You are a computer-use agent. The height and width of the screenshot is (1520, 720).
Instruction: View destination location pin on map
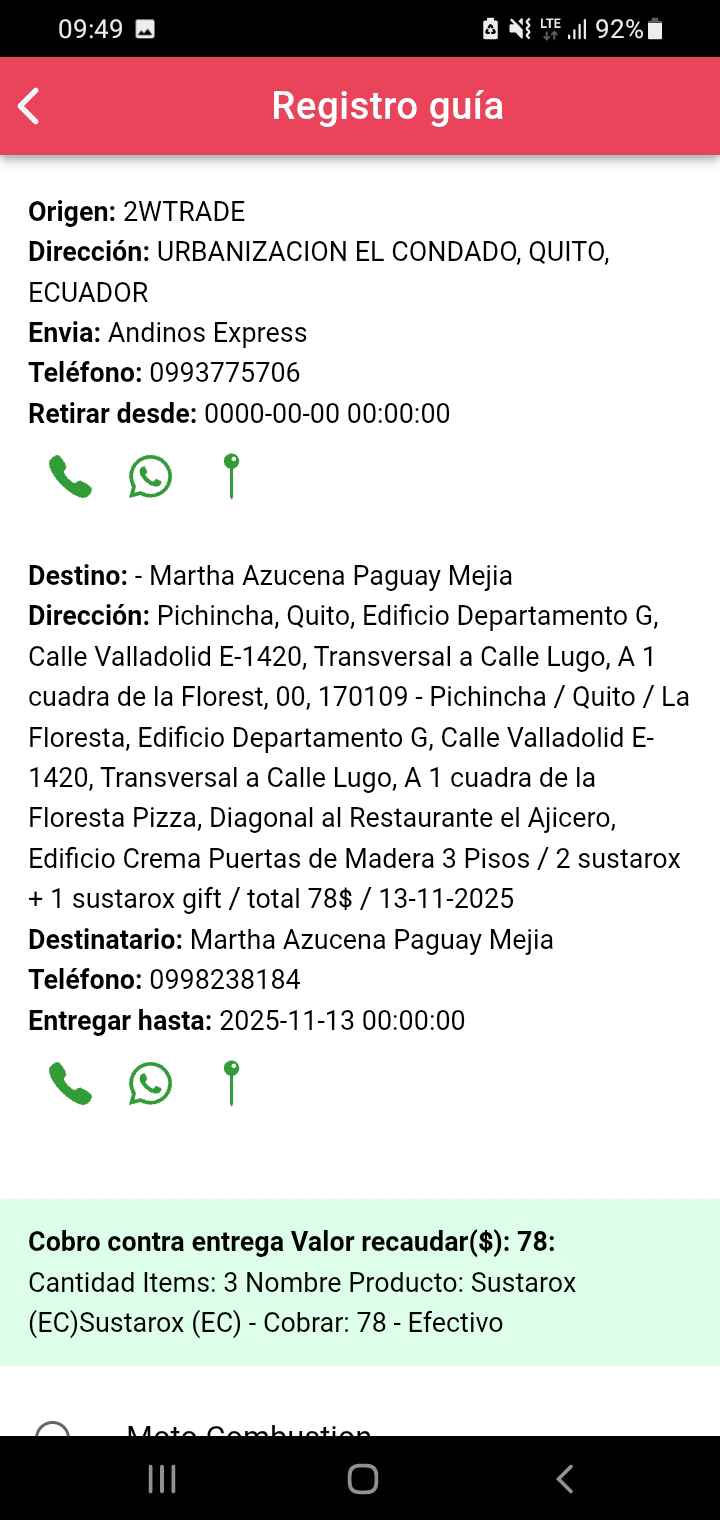[x=231, y=1083]
